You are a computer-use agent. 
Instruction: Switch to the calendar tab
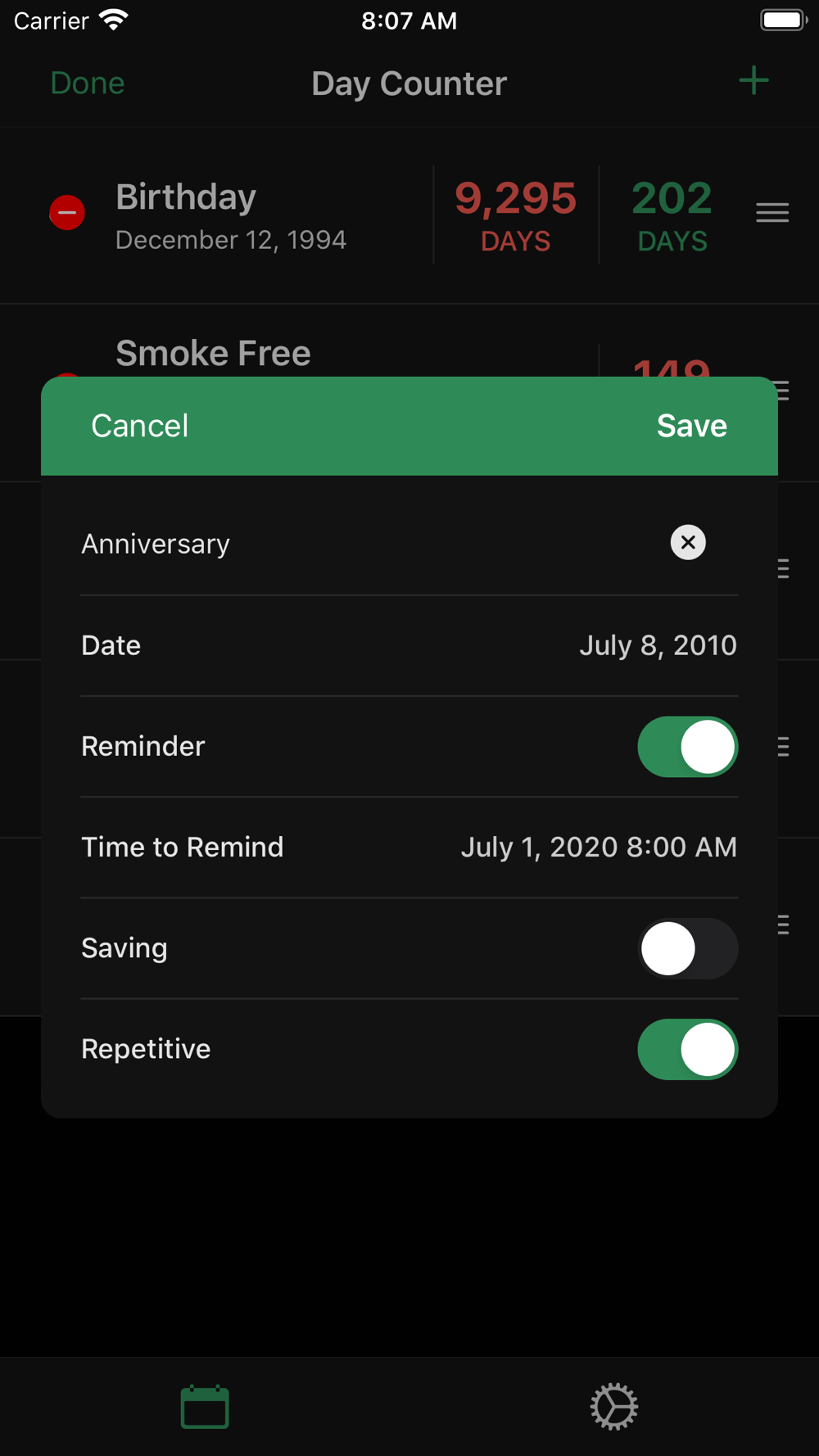coord(205,1407)
